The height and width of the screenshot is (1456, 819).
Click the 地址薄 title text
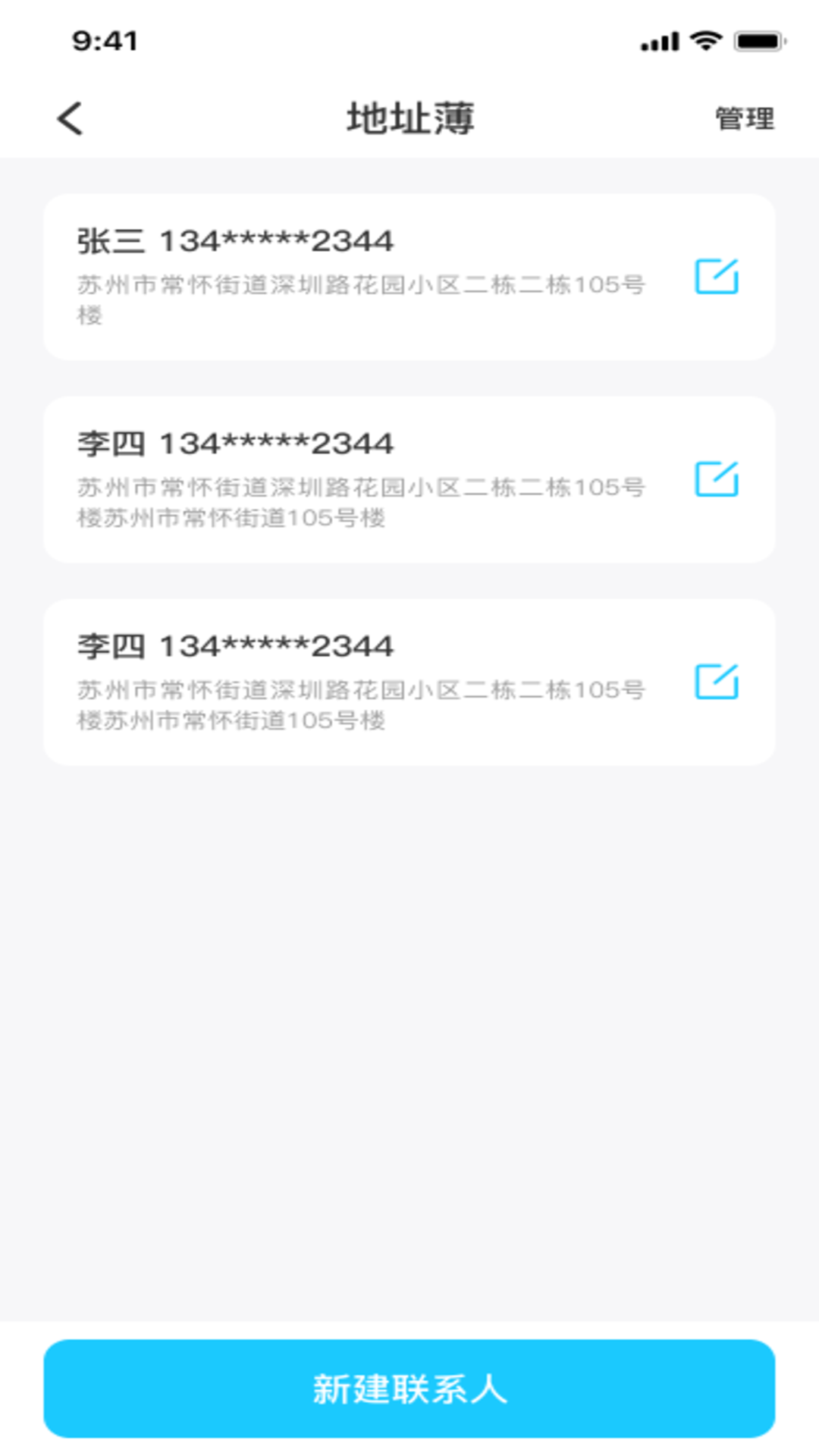tap(409, 116)
